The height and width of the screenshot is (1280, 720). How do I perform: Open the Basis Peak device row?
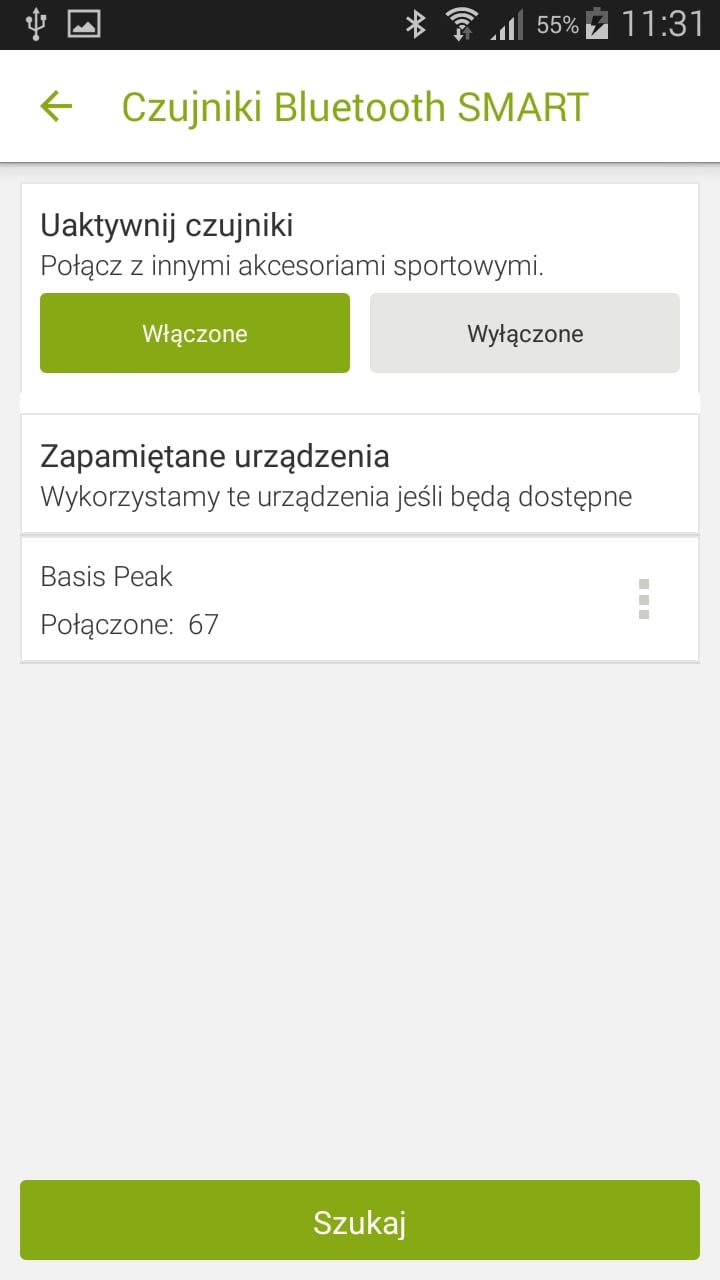click(360, 599)
